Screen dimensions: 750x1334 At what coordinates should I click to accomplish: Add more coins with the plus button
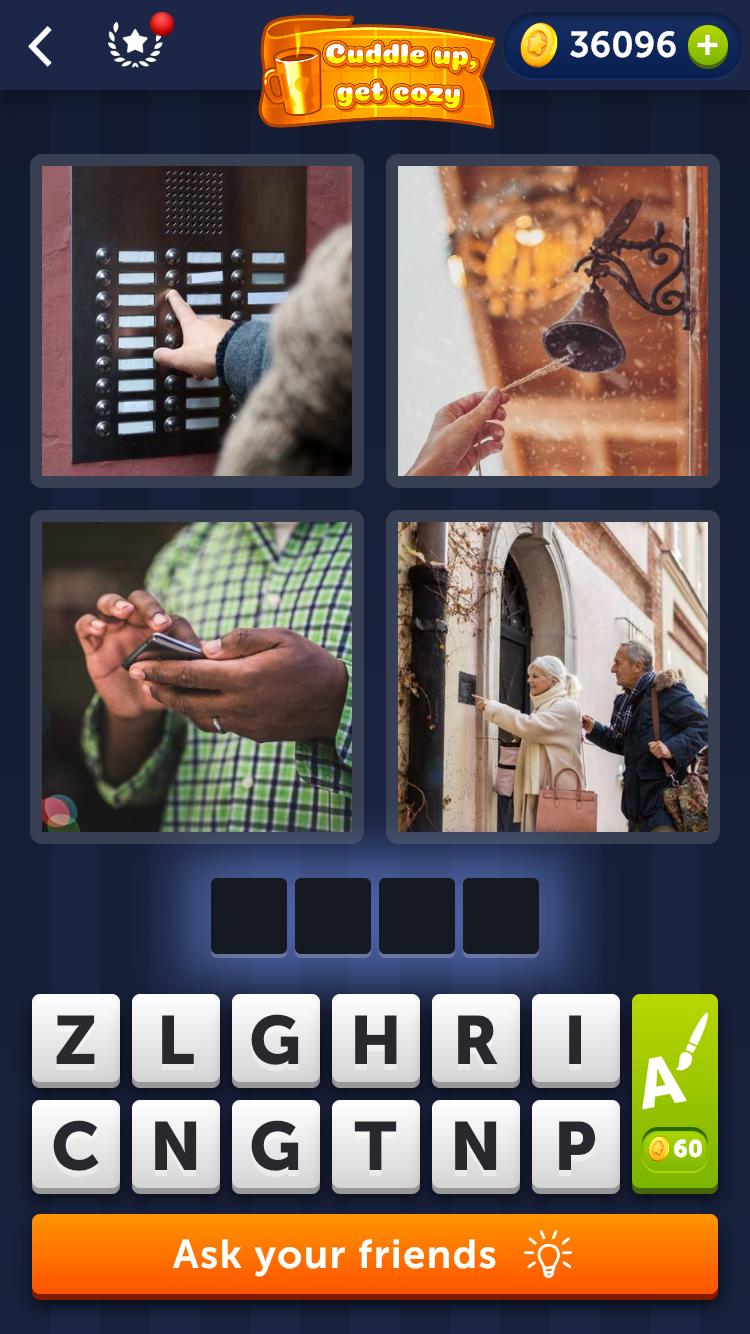(707, 45)
